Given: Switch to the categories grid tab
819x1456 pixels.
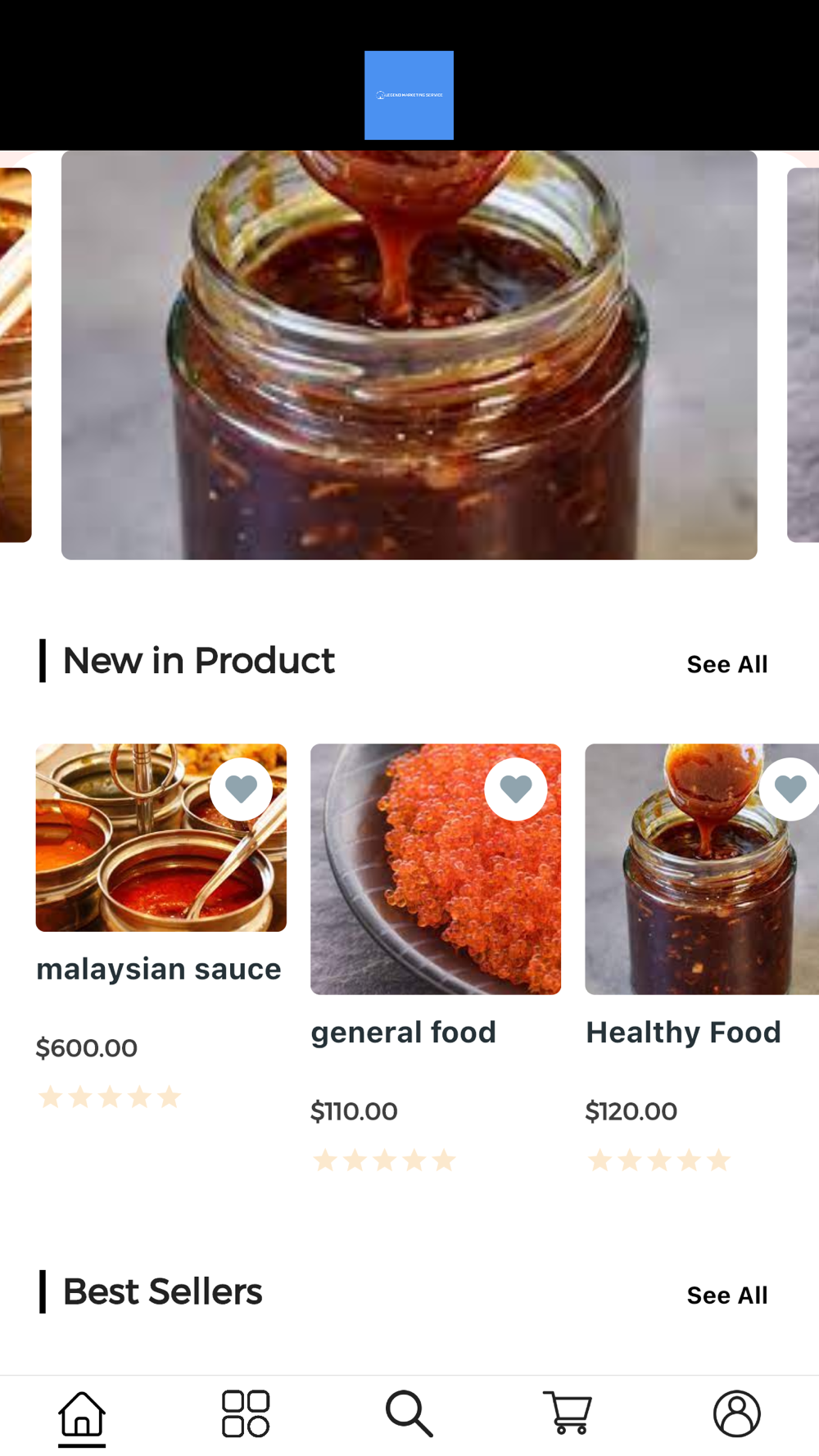Looking at the screenshot, I should (246, 1414).
